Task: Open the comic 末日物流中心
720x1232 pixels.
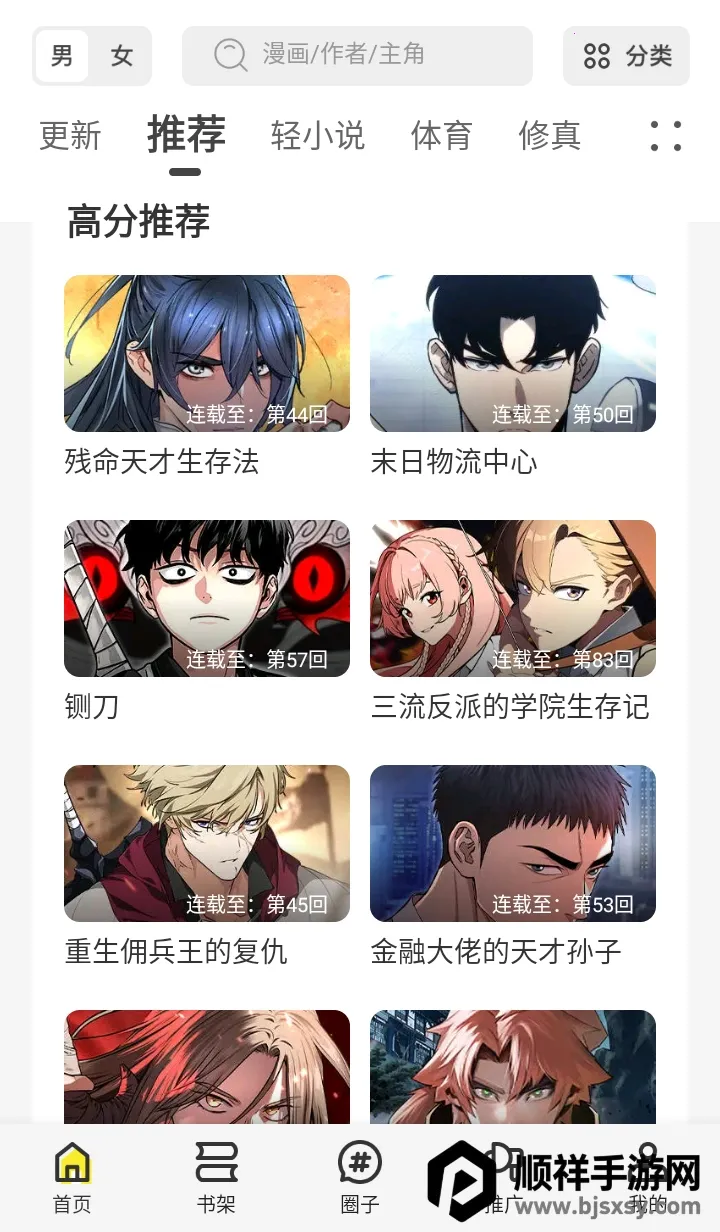Action: [x=512, y=354]
